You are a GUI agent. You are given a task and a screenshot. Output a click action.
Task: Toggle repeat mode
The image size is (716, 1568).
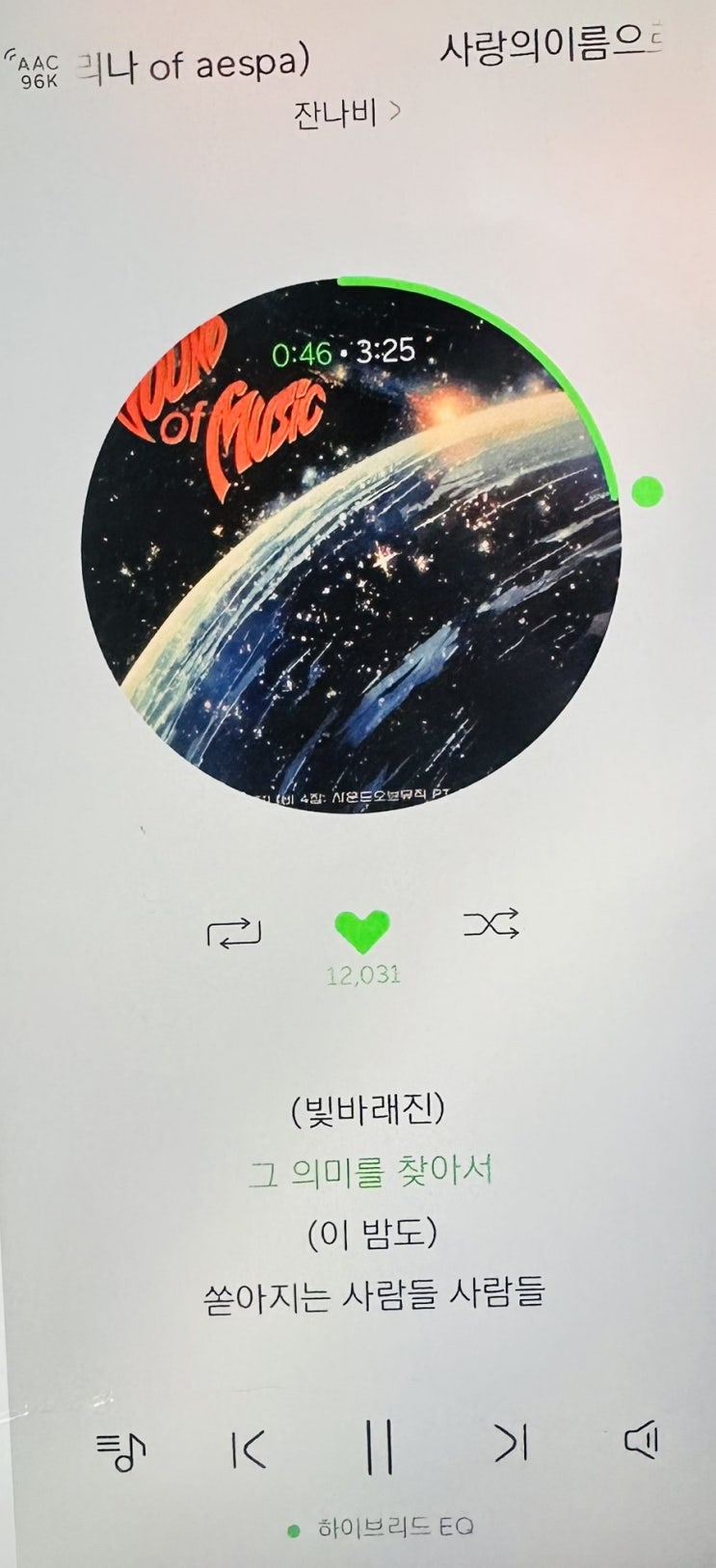(234, 932)
